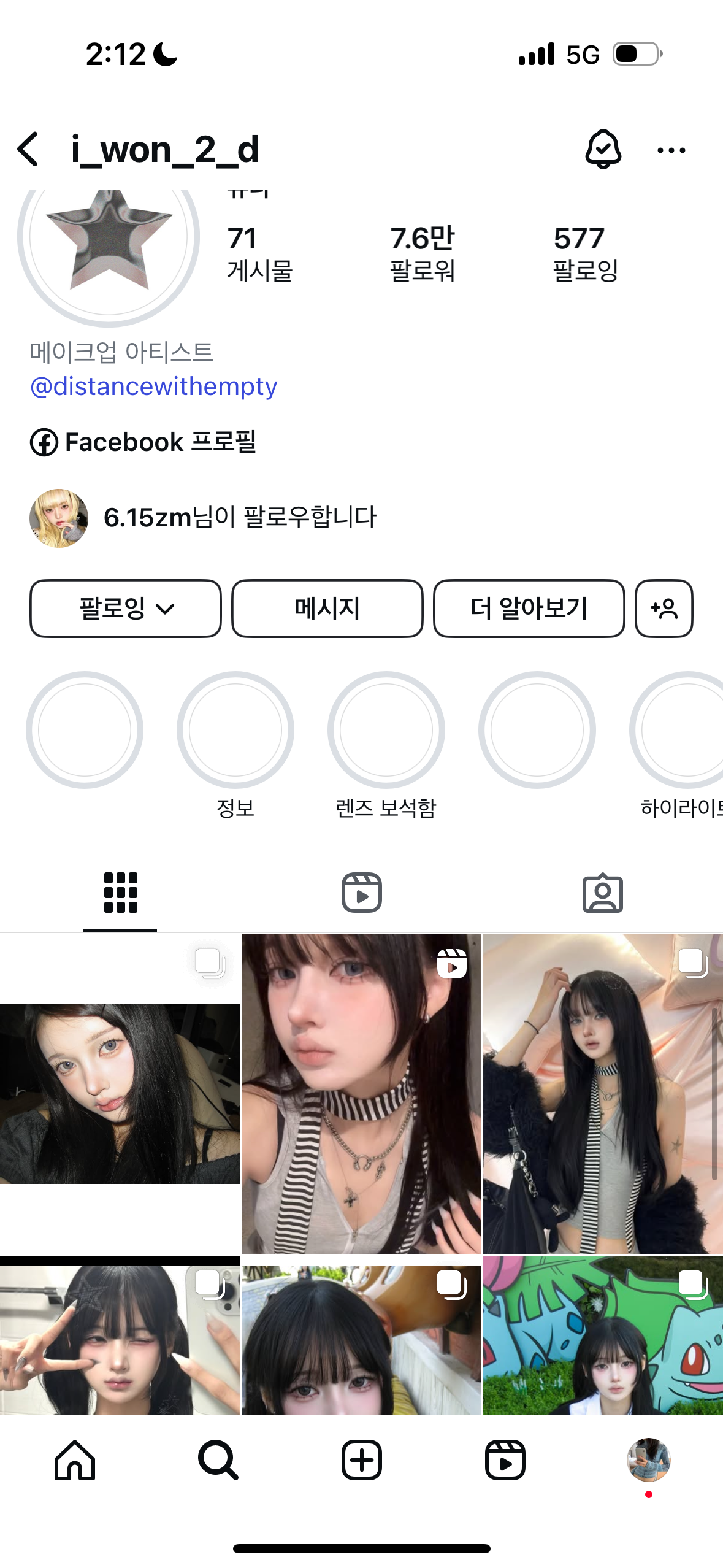Switch to the Reels tab on profile
The image size is (723, 1568).
(x=361, y=893)
